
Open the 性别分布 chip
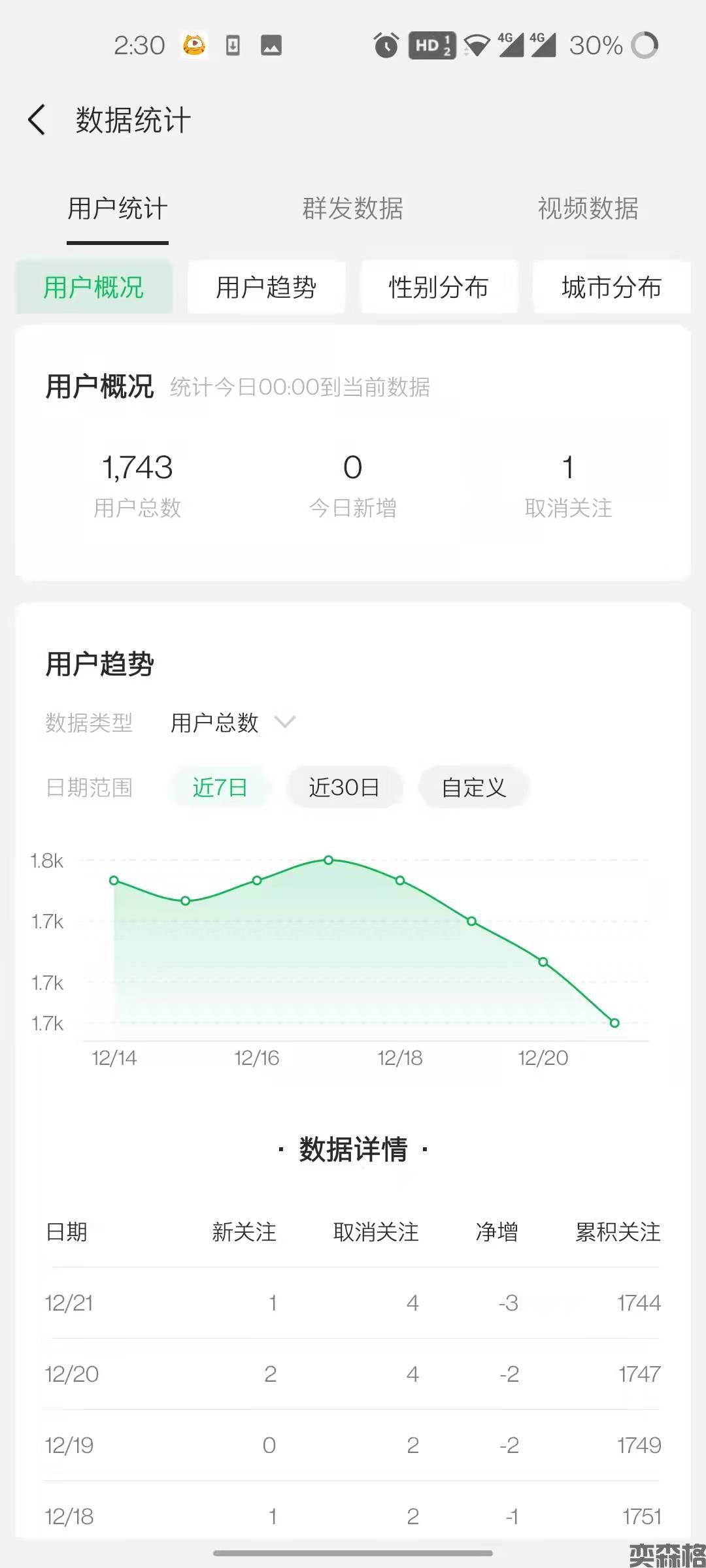click(x=439, y=287)
